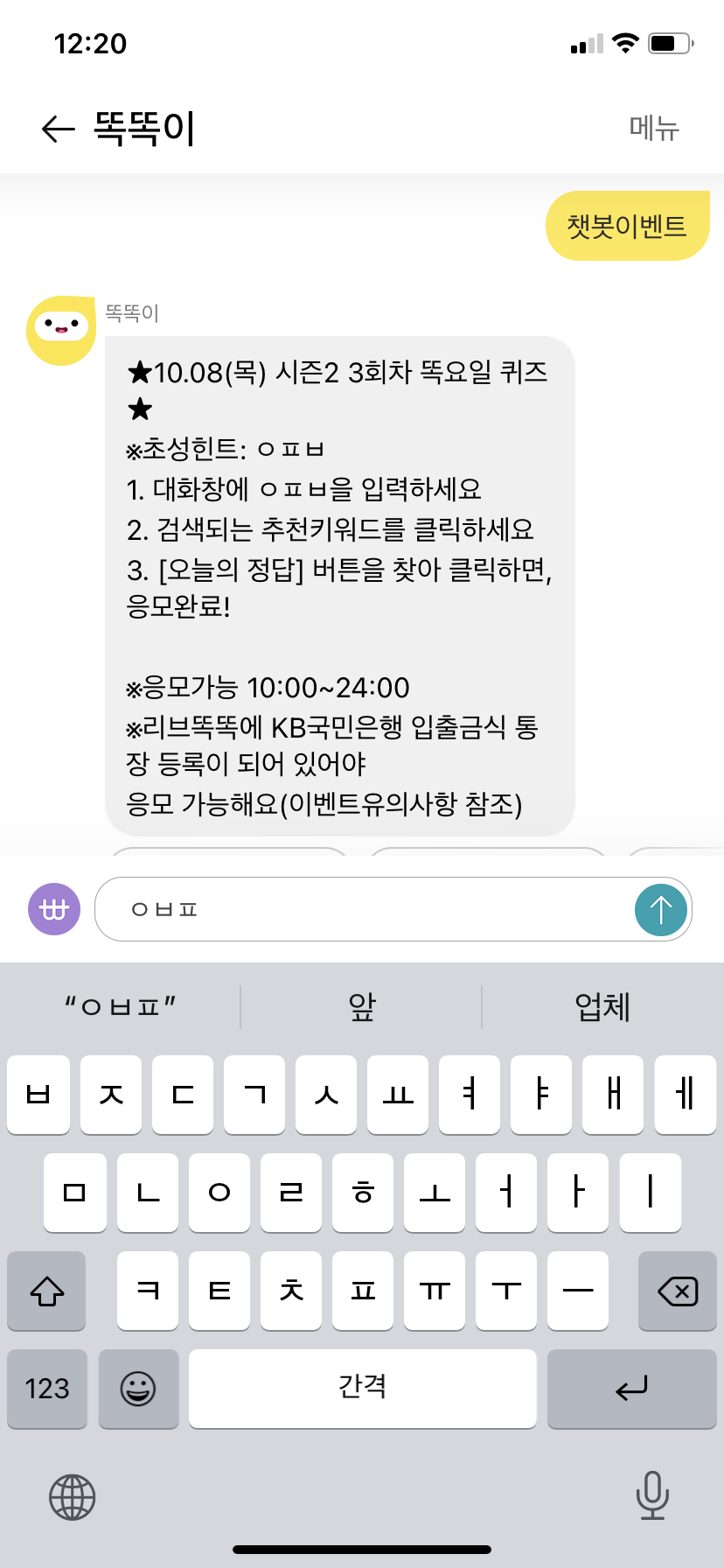The width and height of the screenshot is (724, 1568).
Task: Select the 앞 keyboard suggestion
Action: click(x=361, y=1007)
